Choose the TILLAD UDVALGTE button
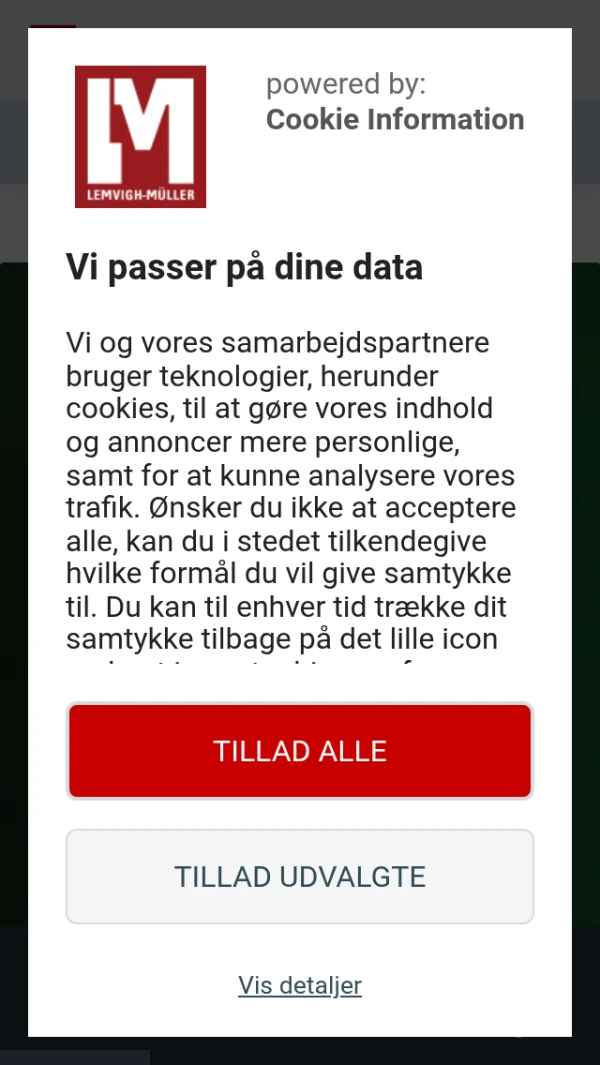 [300, 877]
